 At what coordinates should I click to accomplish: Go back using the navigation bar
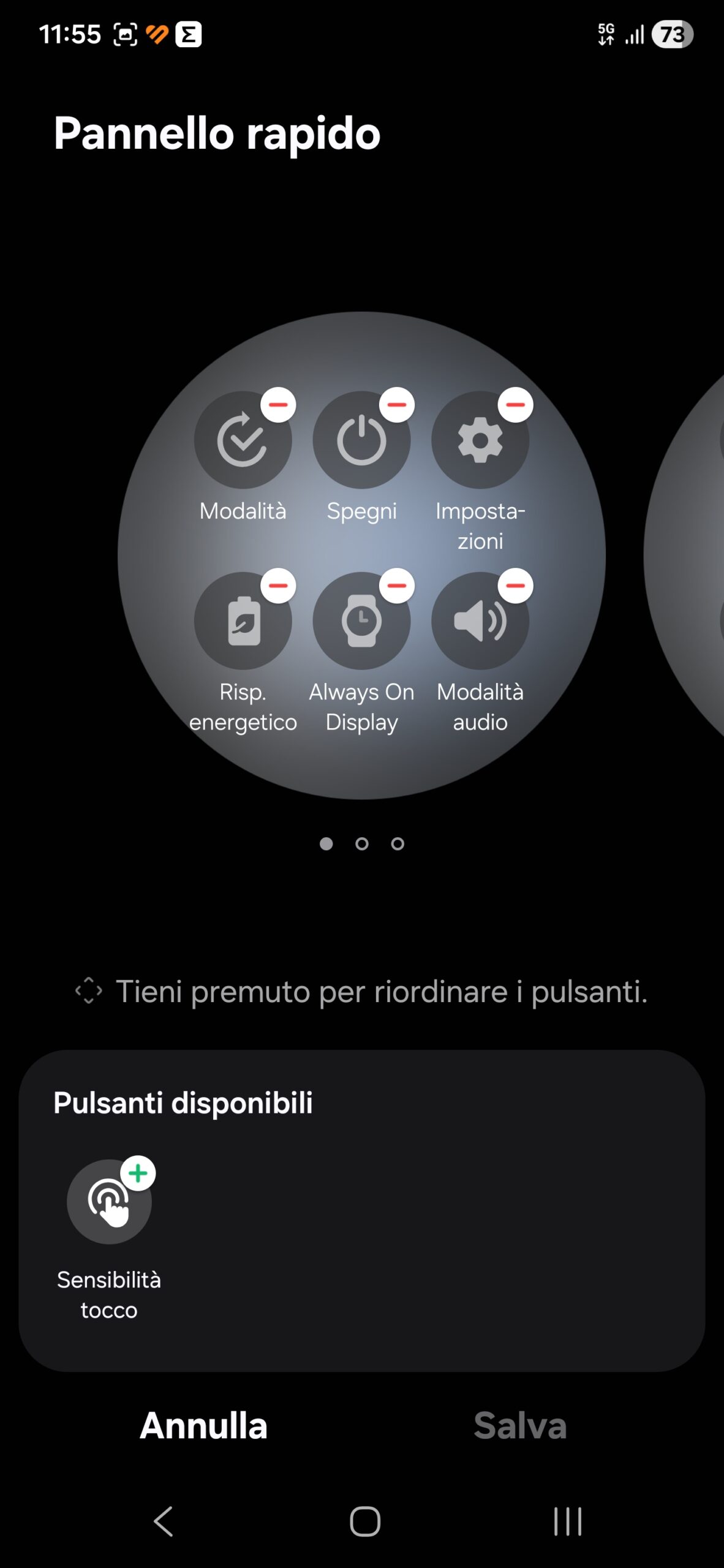[x=163, y=1521]
